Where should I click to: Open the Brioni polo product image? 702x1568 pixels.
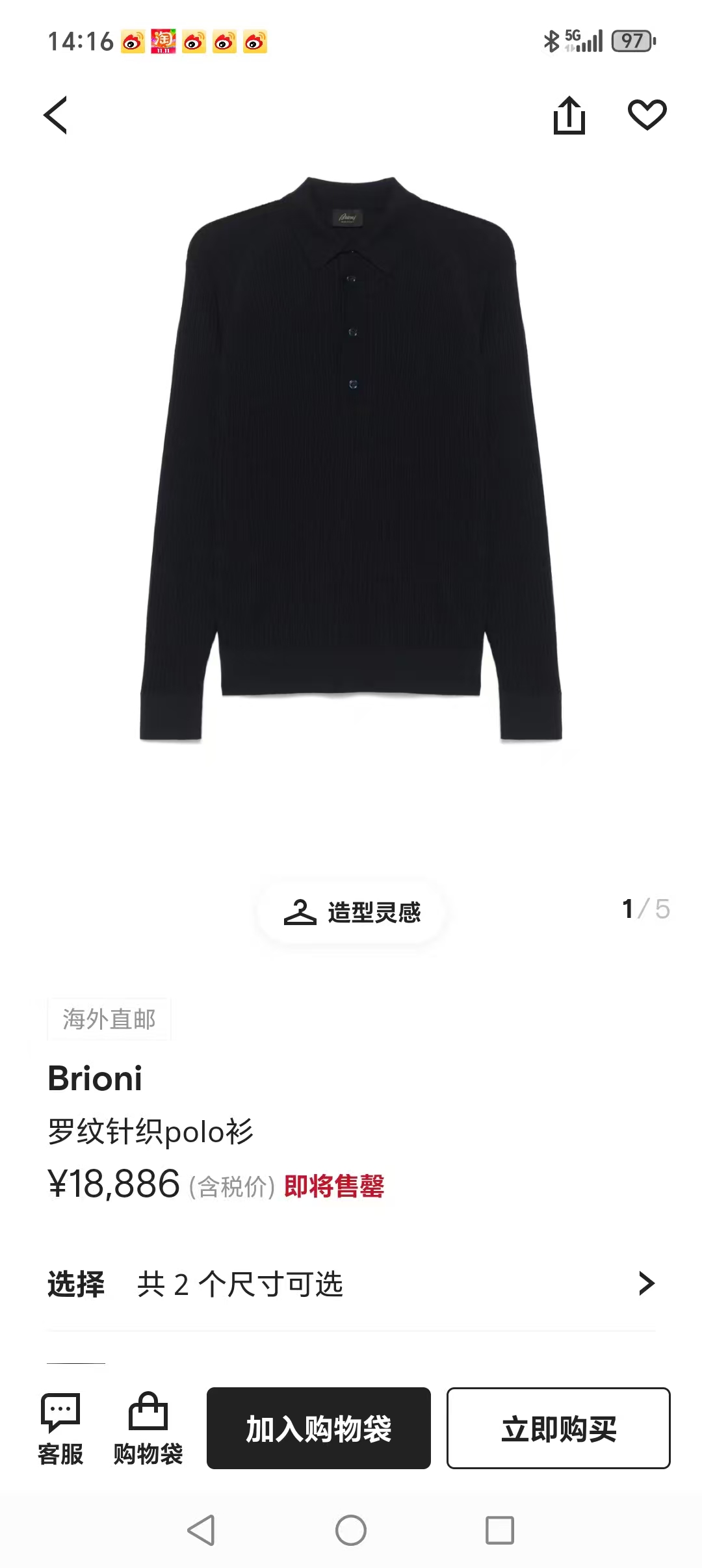pos(351,458)
